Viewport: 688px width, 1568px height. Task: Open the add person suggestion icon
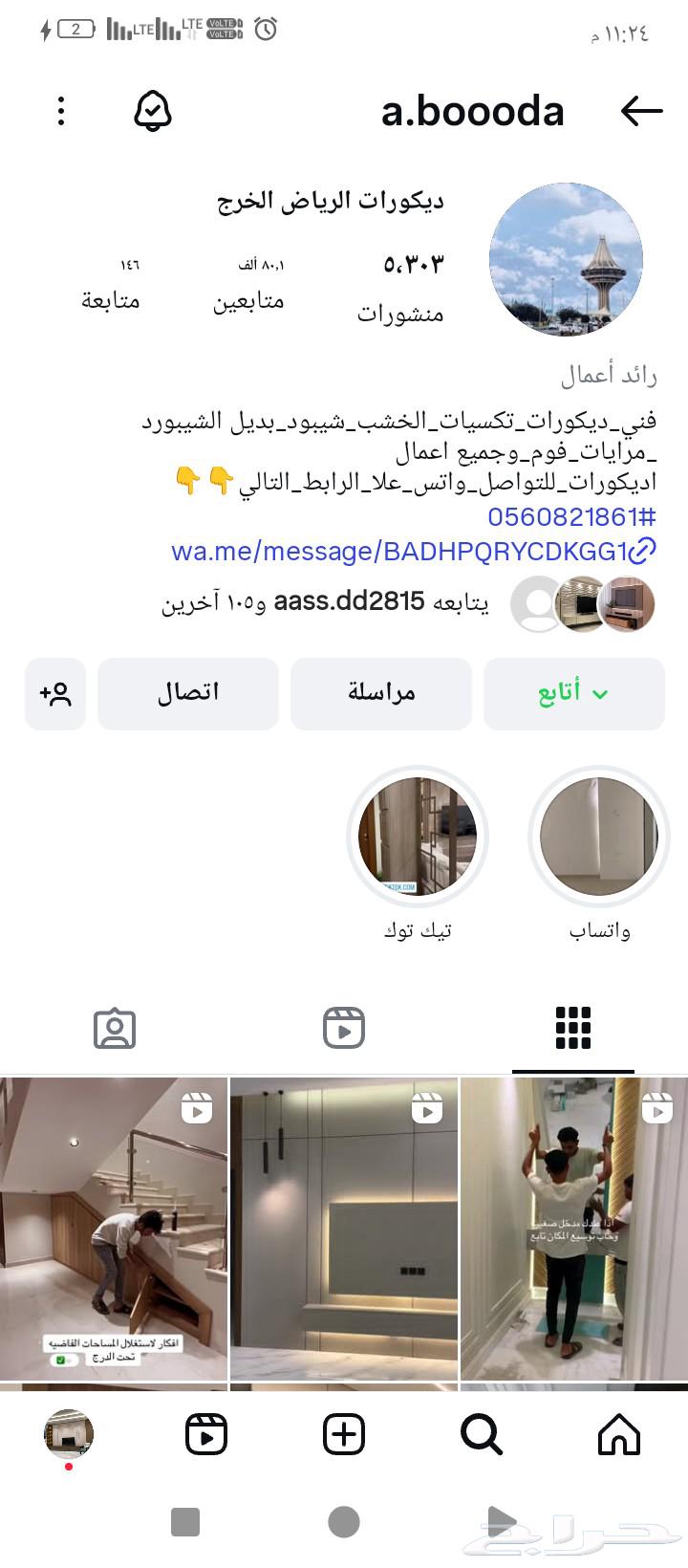pos(54,694)
